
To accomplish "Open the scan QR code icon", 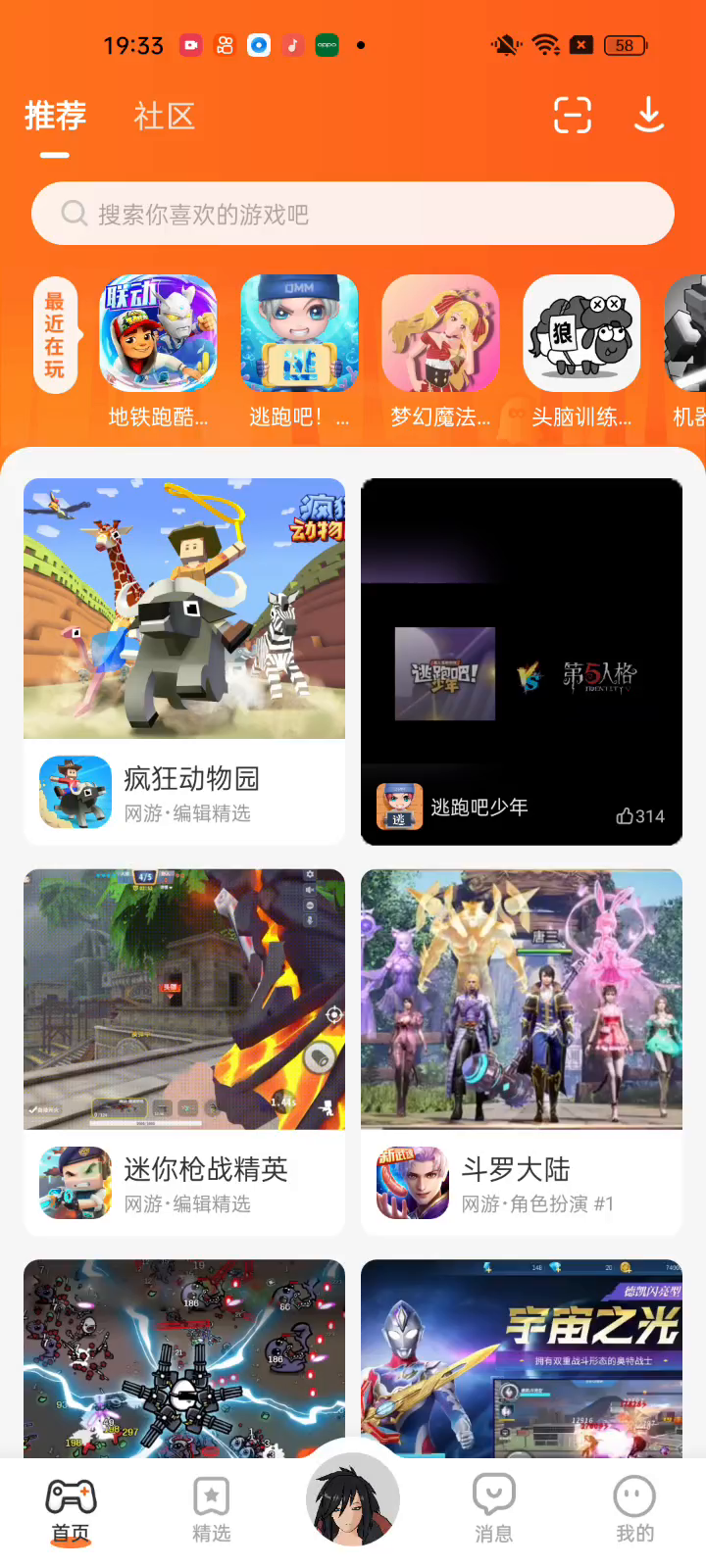I will click(x=573, y=116).
